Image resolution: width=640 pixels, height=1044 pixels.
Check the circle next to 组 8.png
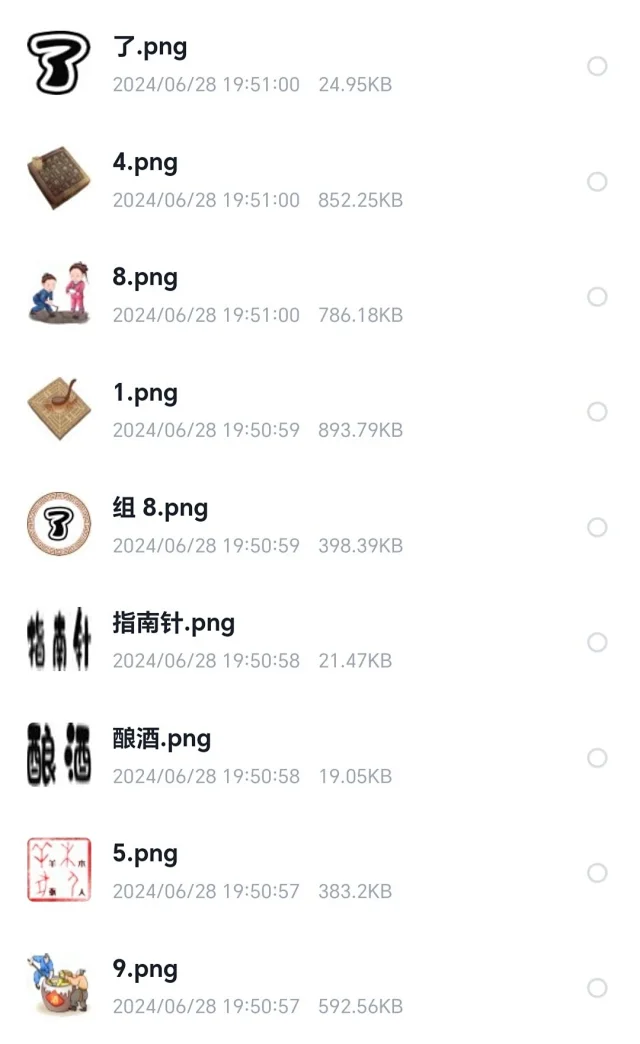[x=597, y=527]
